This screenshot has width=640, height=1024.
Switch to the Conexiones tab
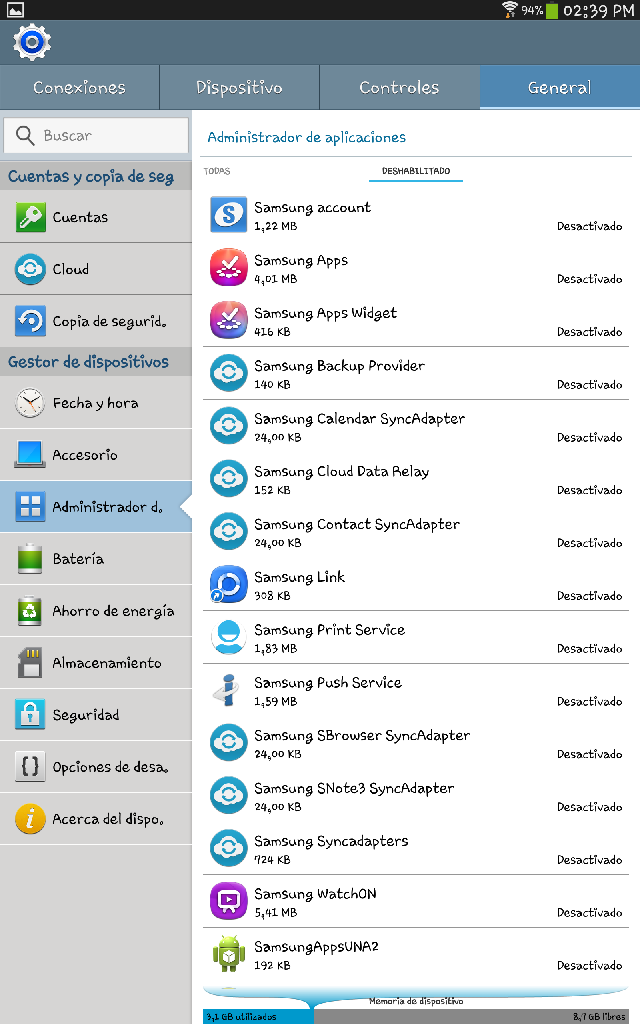pyautogui.click(x=79, y=88)
